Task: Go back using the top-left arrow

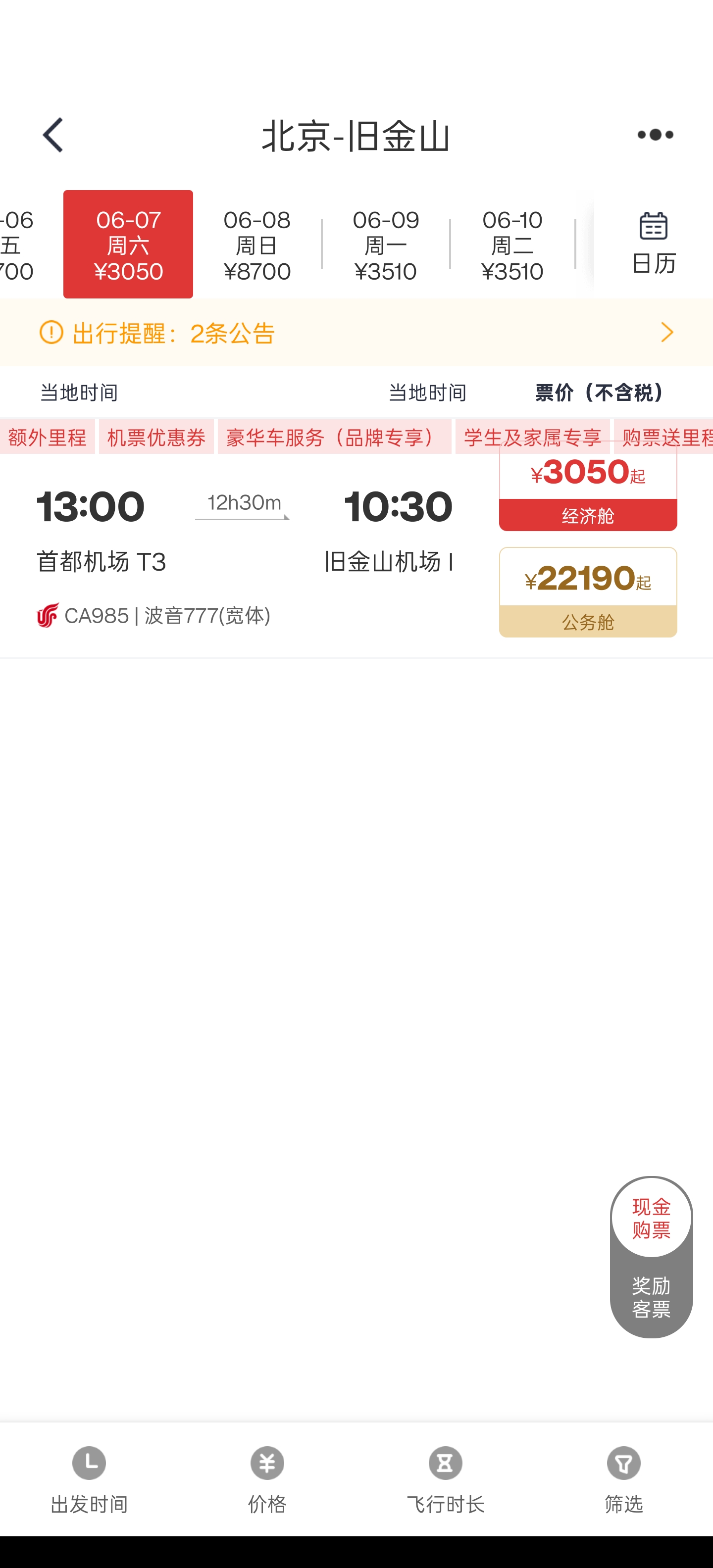Action: tap(53, 135)
